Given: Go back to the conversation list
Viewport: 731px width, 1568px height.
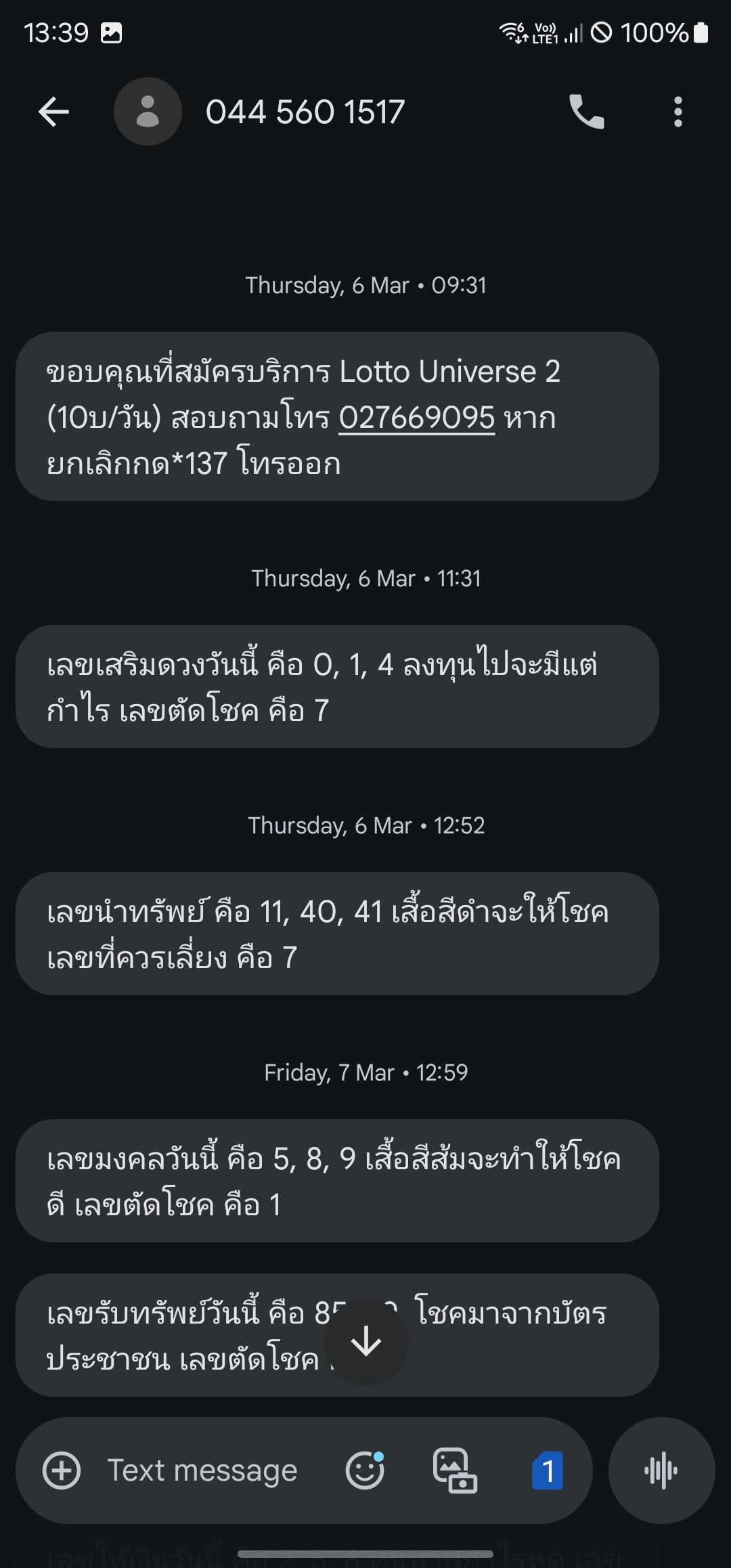Looking at the screenshot, I should pyautogui.click(x=54, y=112).
